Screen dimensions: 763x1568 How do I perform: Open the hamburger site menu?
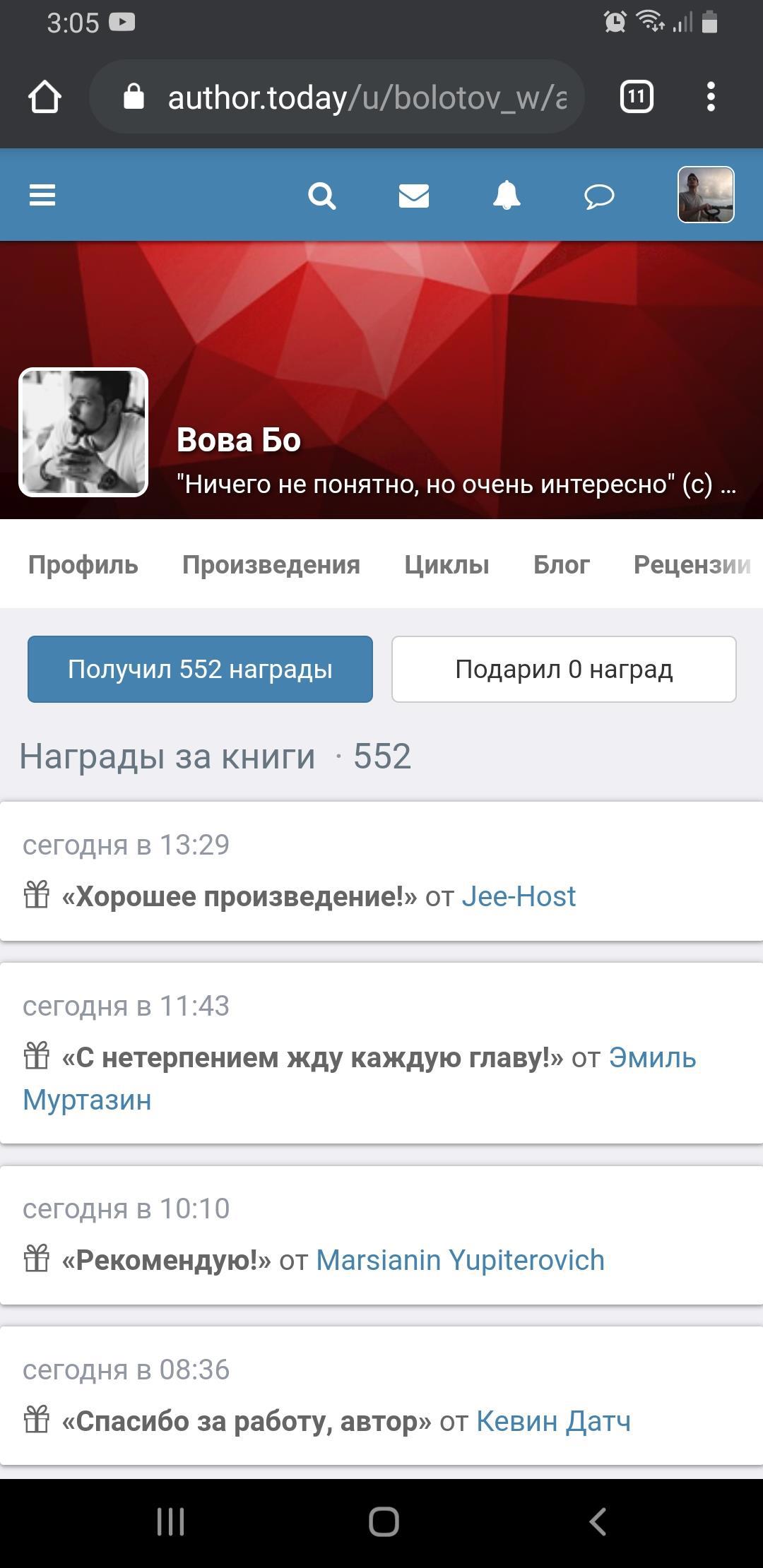(x=42, y=195)
